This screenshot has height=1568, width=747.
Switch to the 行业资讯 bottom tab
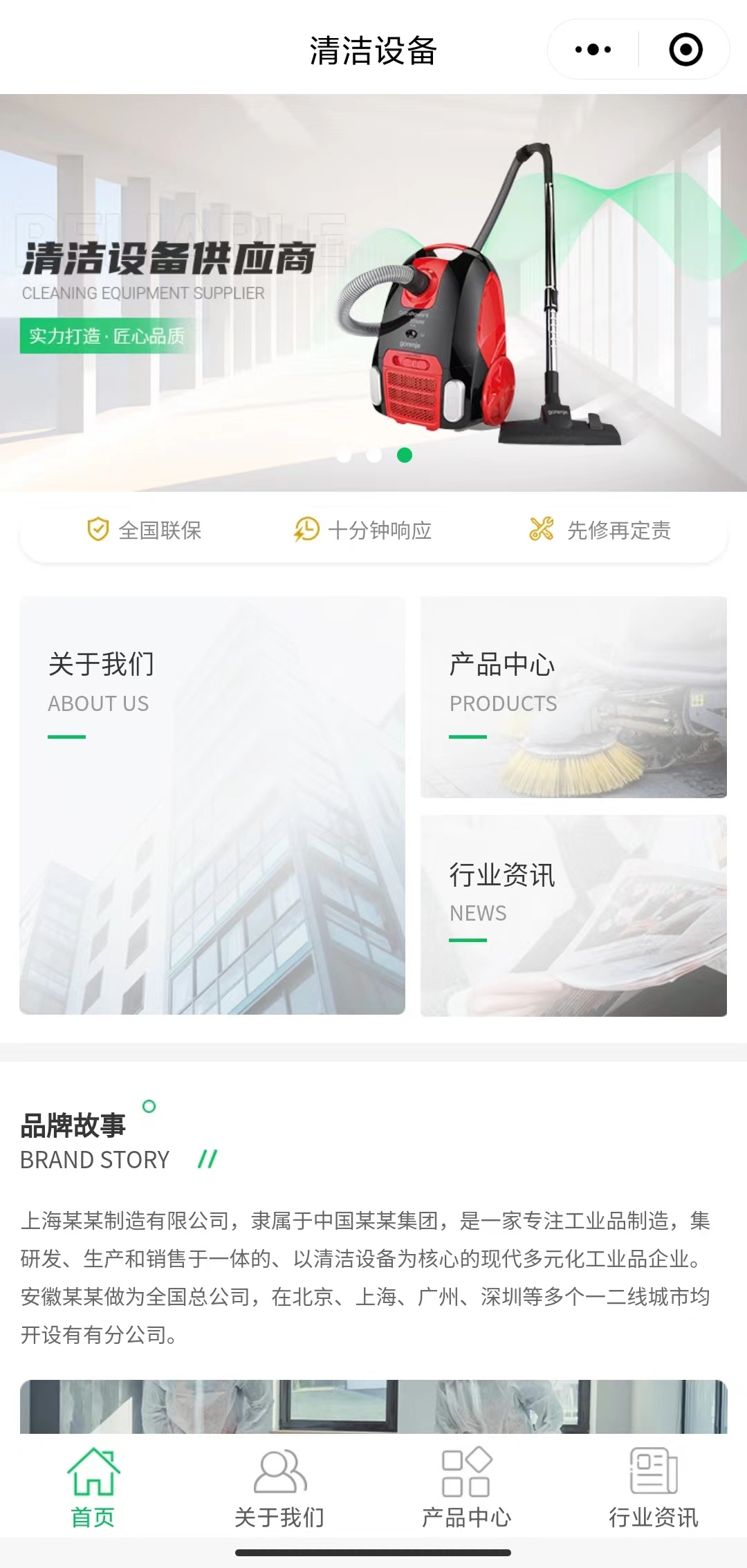[x=654, y=1487]
